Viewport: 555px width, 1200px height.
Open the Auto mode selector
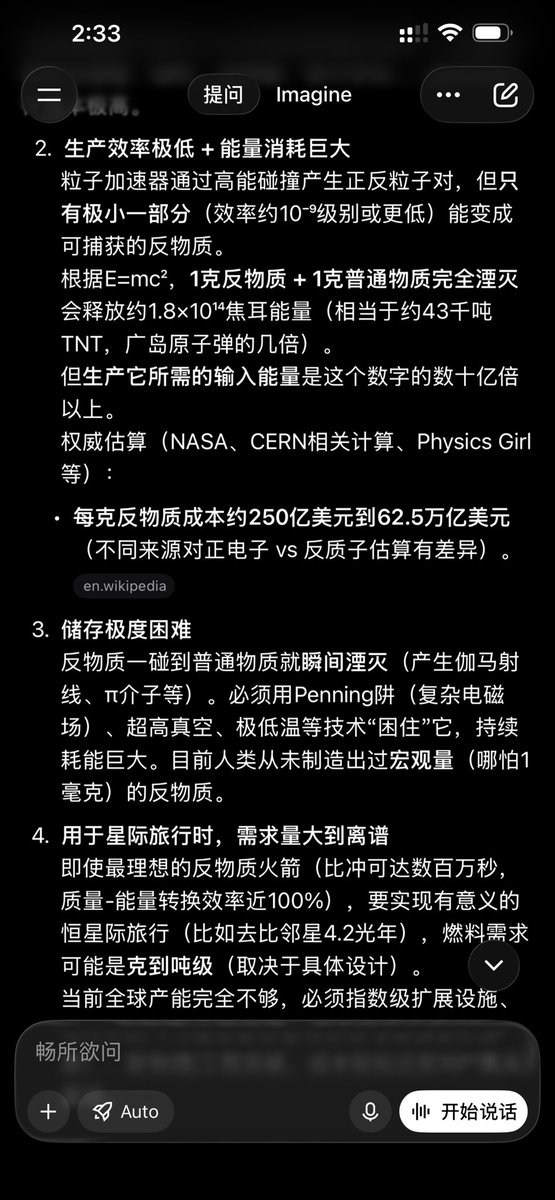125,1111
